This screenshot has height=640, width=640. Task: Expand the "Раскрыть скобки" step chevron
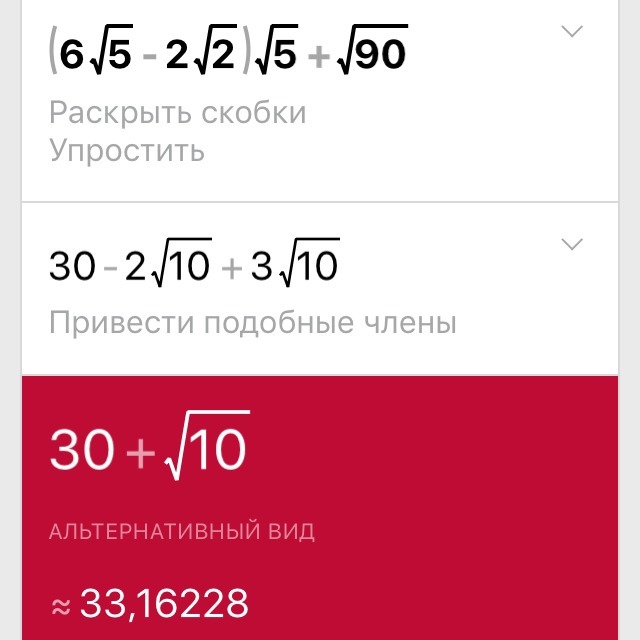pyautogui.click(x=572, y=32)
